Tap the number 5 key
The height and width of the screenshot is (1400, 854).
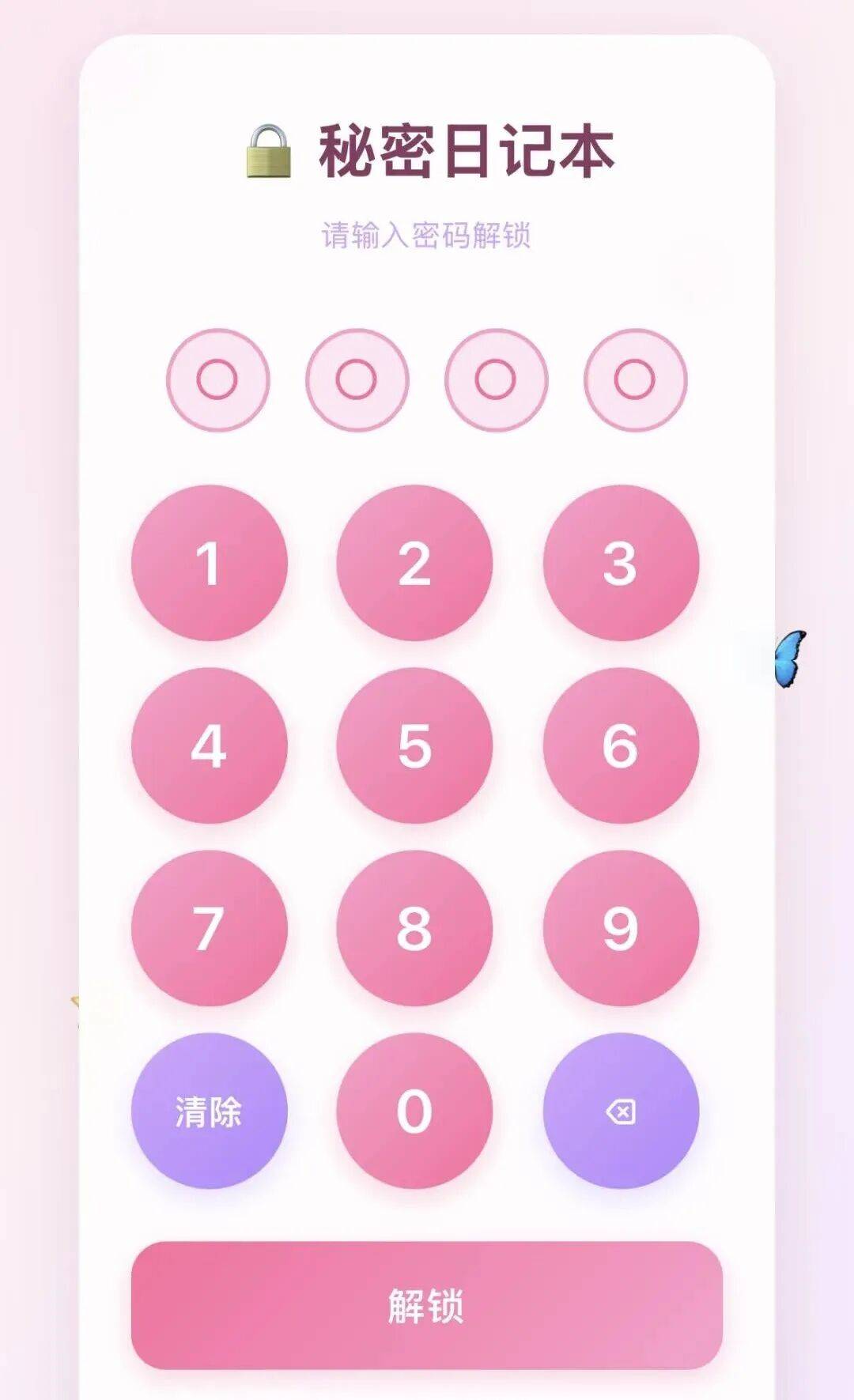click(414, 745)
